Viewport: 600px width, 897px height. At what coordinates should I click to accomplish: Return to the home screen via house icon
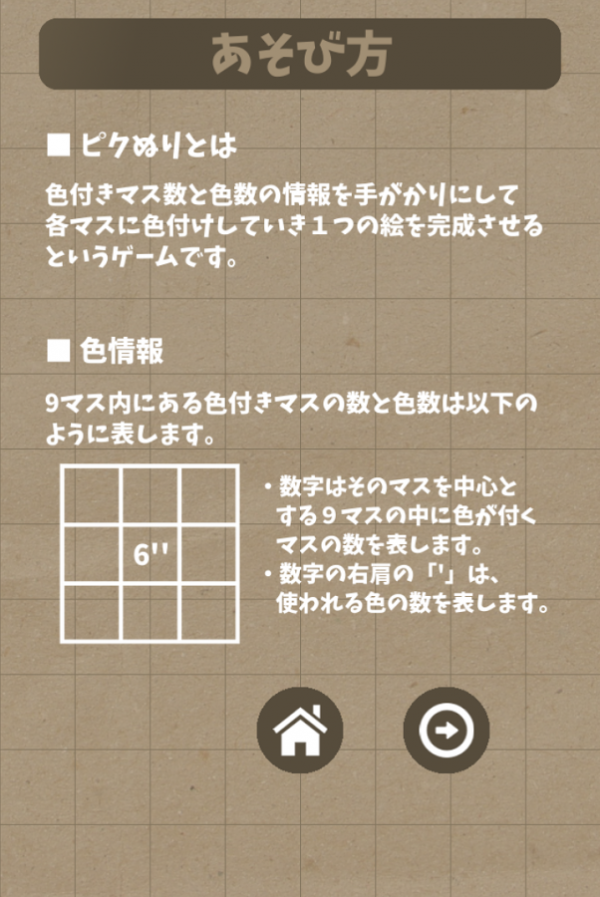point(300,731)
